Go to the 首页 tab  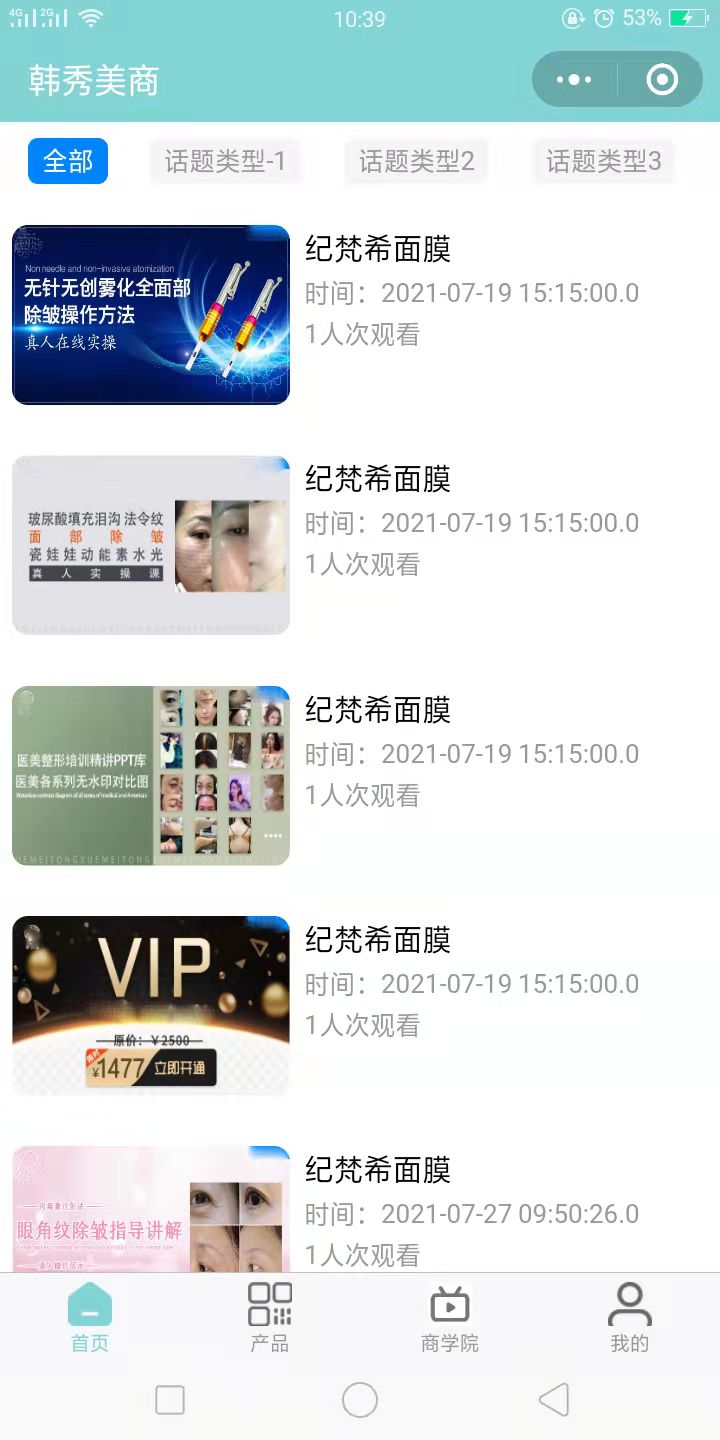tap(90, 1318)
